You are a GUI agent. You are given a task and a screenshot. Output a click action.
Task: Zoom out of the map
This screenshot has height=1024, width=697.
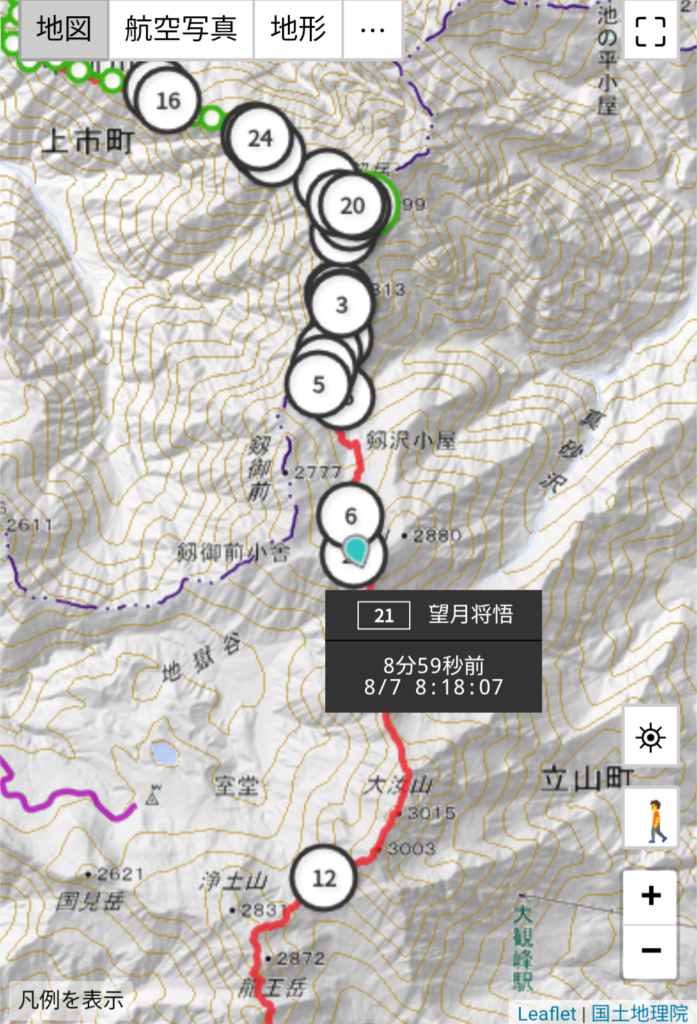650,949
